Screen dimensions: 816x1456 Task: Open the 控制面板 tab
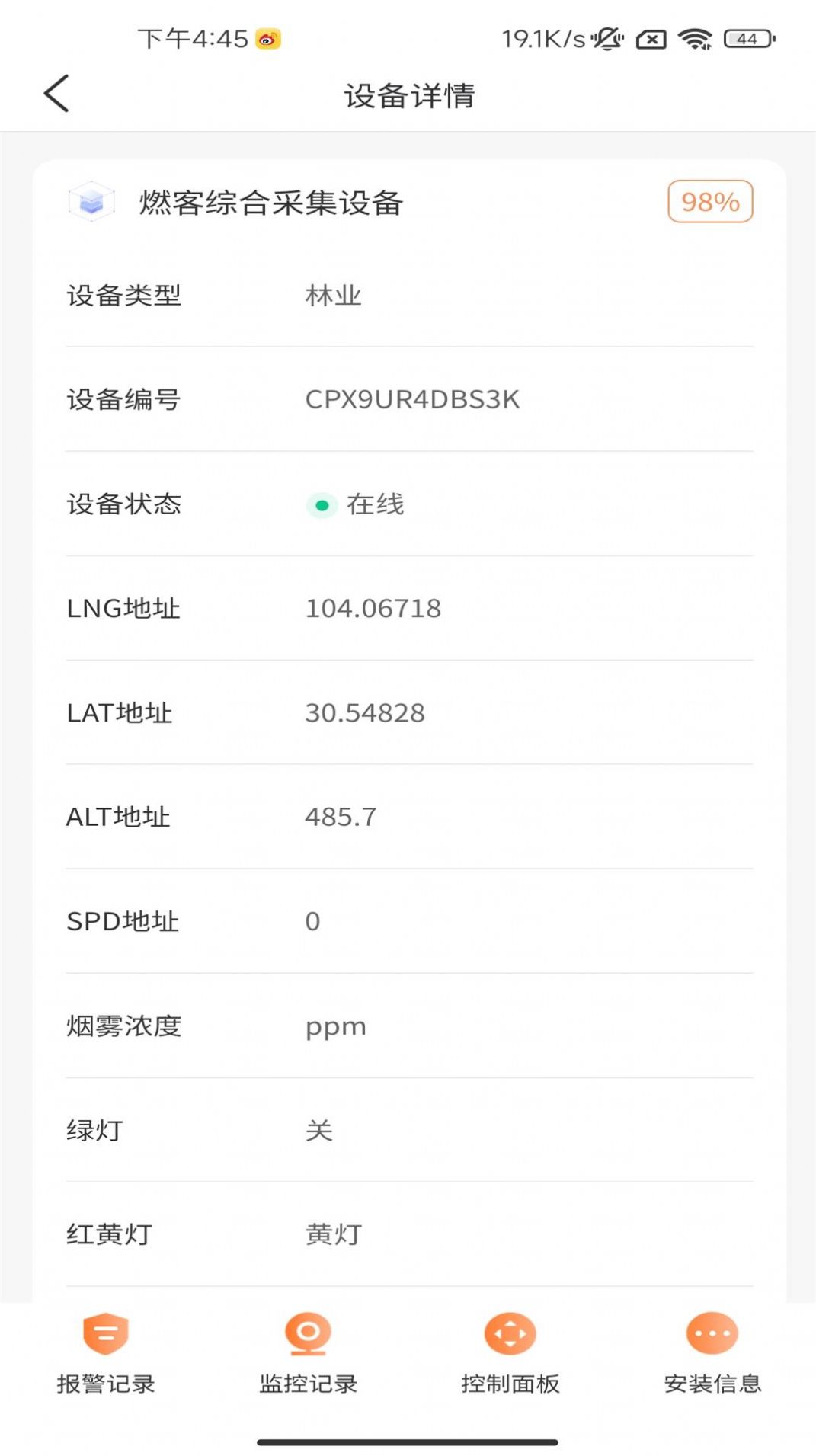pyautogui.click(x=509, y=1383)
